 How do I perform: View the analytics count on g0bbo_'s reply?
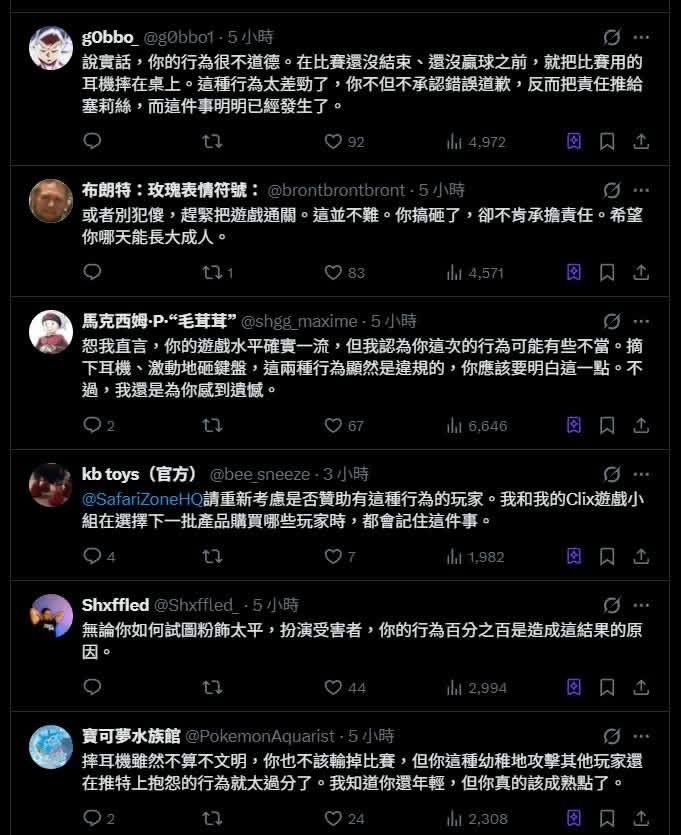475,142
